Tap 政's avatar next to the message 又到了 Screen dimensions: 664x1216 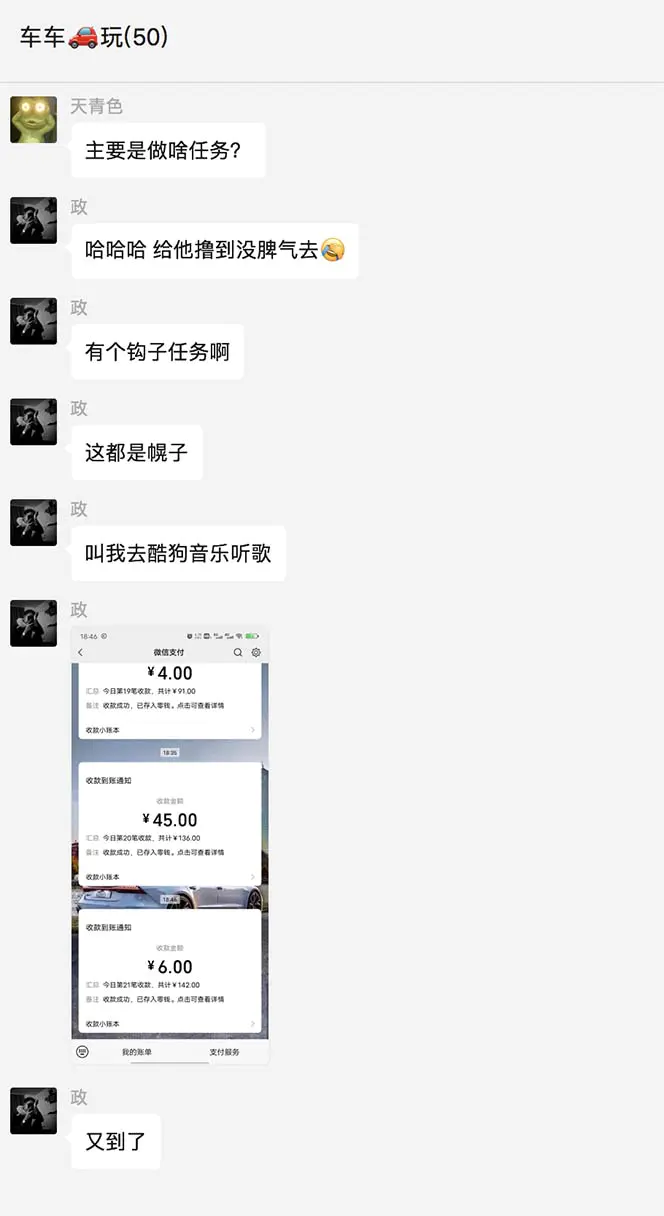pos(33,1111)
